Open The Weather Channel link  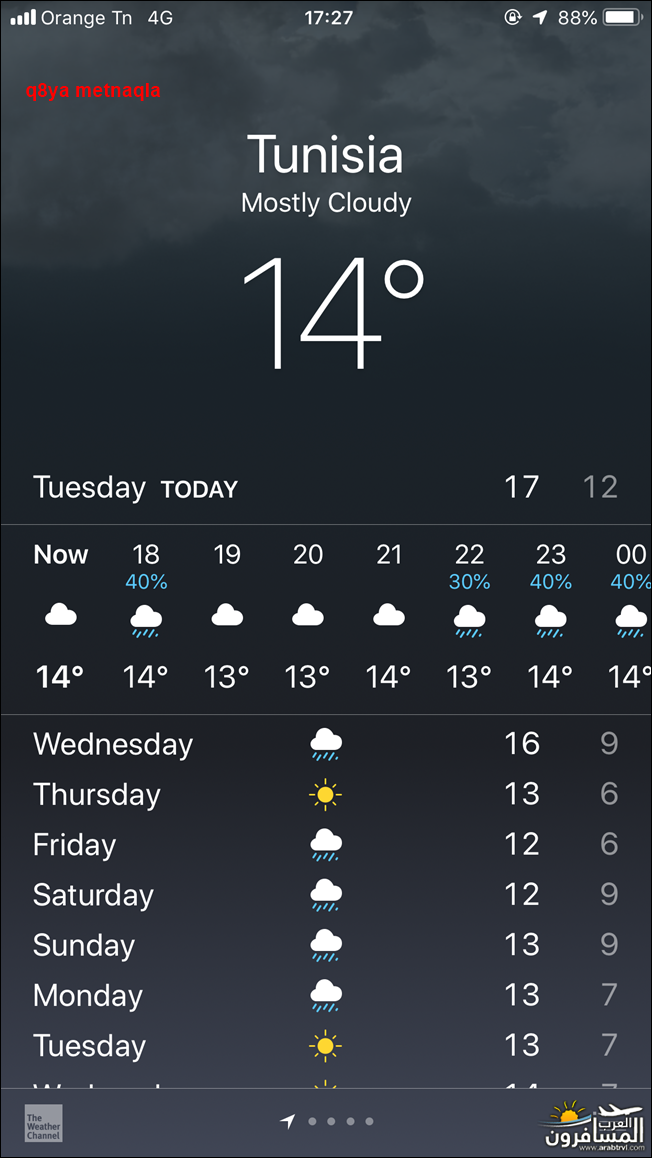[x=44, y=1123]
